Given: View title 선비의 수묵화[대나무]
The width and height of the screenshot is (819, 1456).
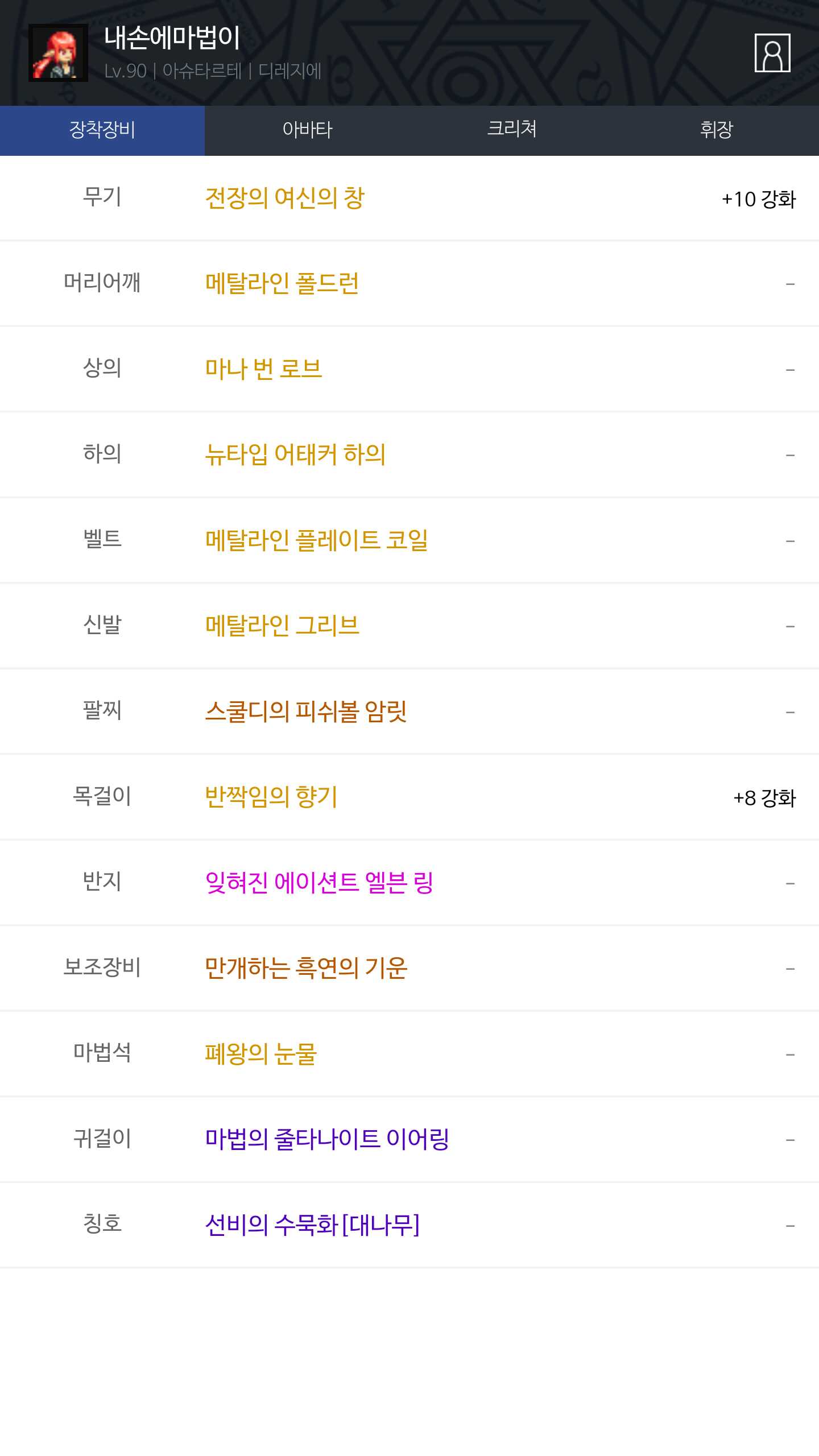Looking at the screenshot, I should 312,1225.
